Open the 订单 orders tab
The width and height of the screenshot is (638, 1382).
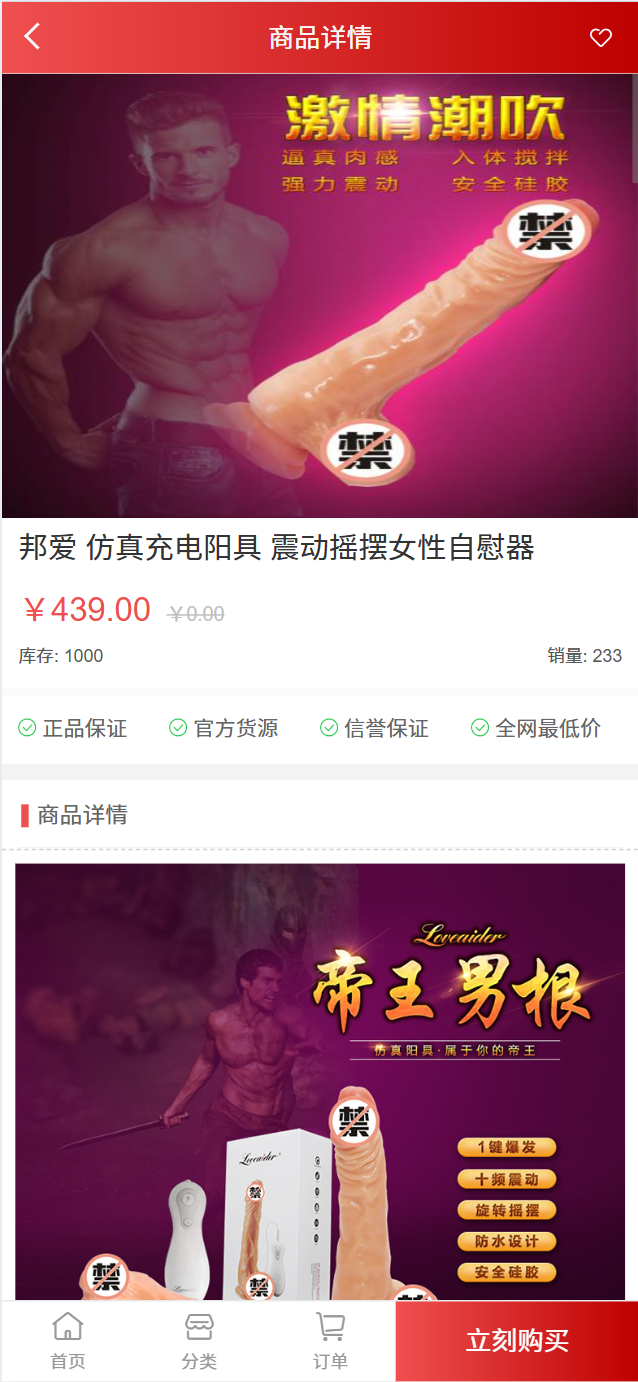[x=330, y=1341]
